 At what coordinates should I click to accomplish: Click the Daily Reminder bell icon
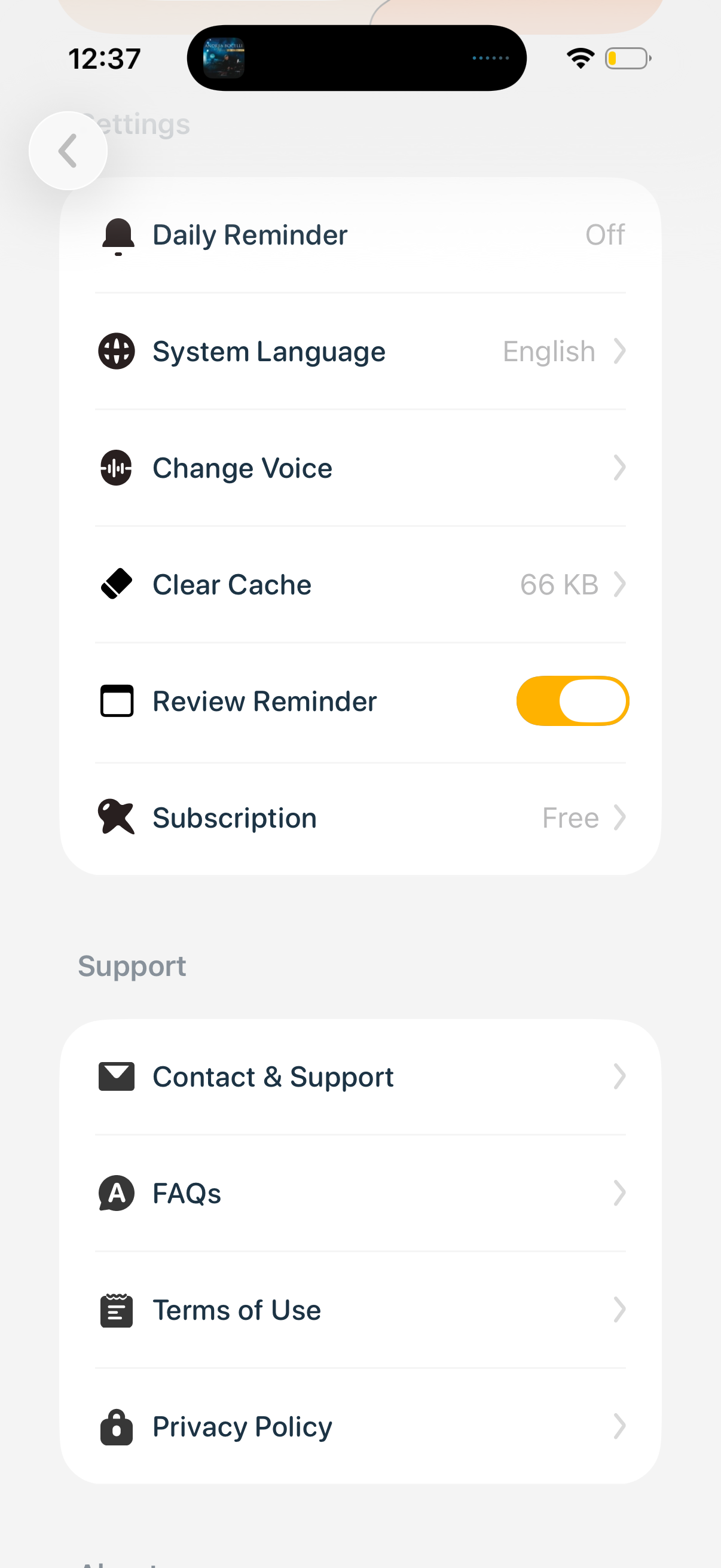coord(117,234)
